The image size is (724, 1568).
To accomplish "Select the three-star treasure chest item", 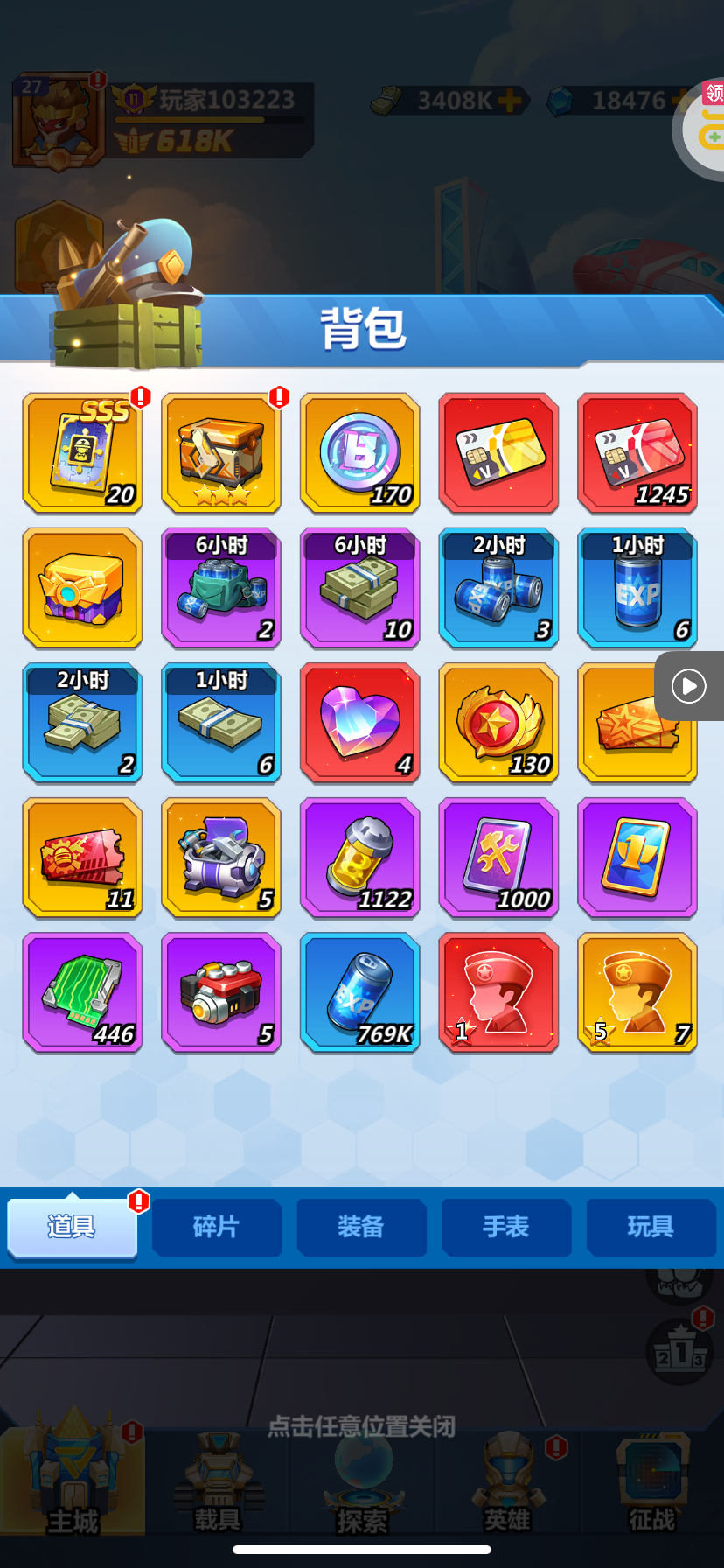I will [x=221, y=452].
